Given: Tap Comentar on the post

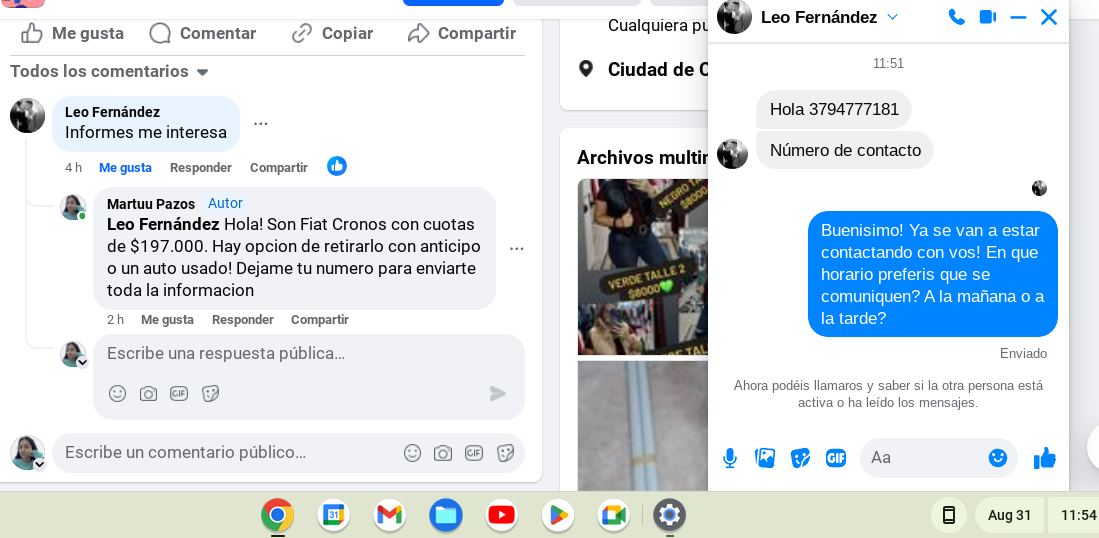Looking at the screenshot, I should (202, 33).
